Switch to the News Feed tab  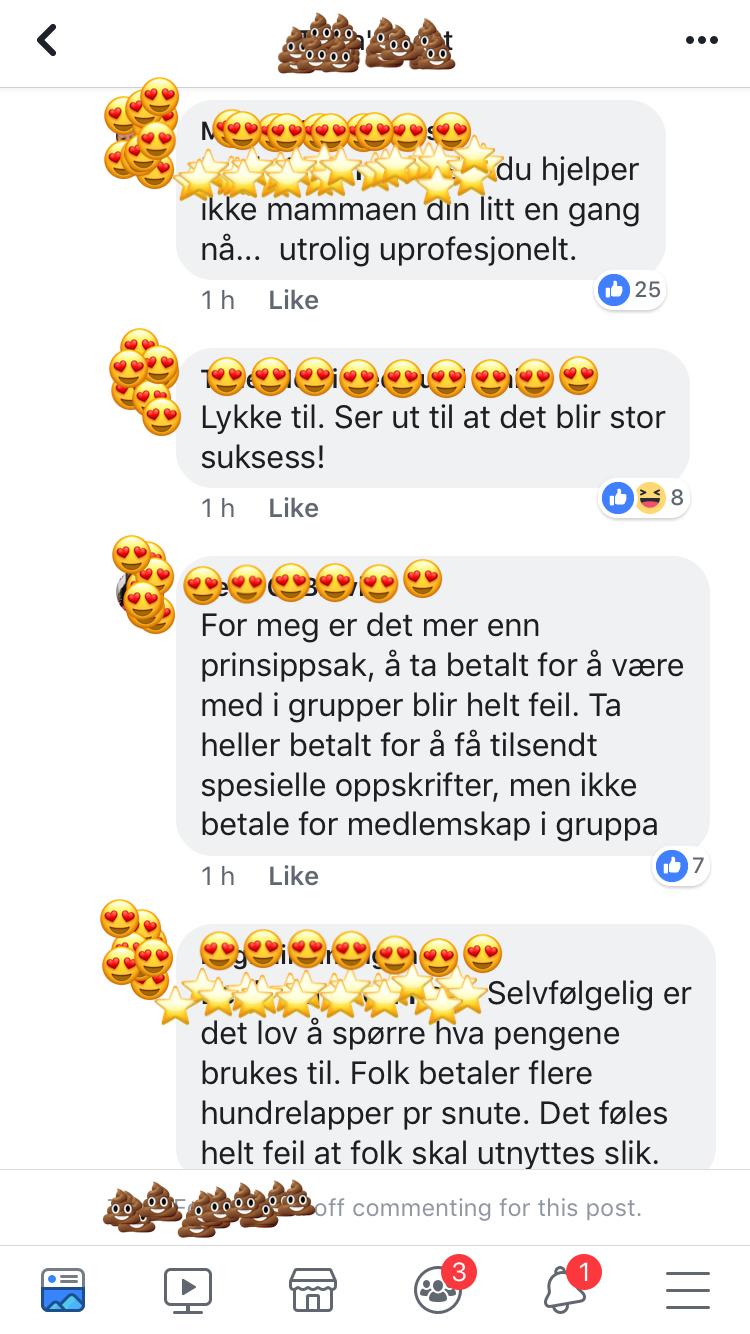point(63,1290)
